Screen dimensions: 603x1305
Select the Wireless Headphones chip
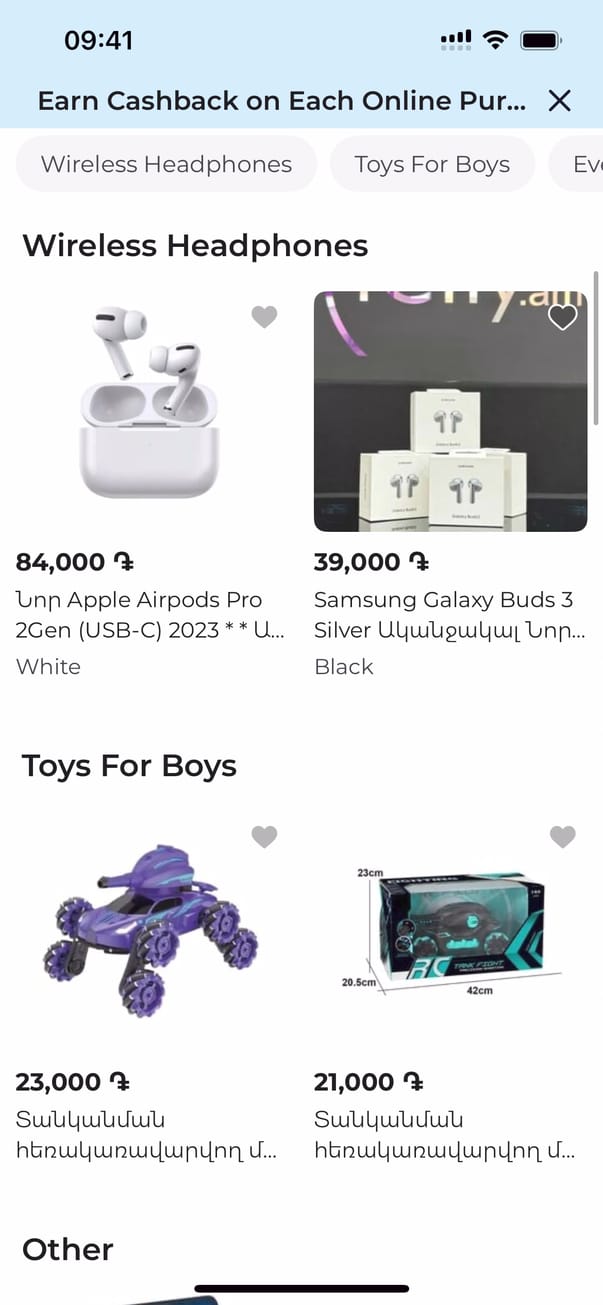point(166,164)
